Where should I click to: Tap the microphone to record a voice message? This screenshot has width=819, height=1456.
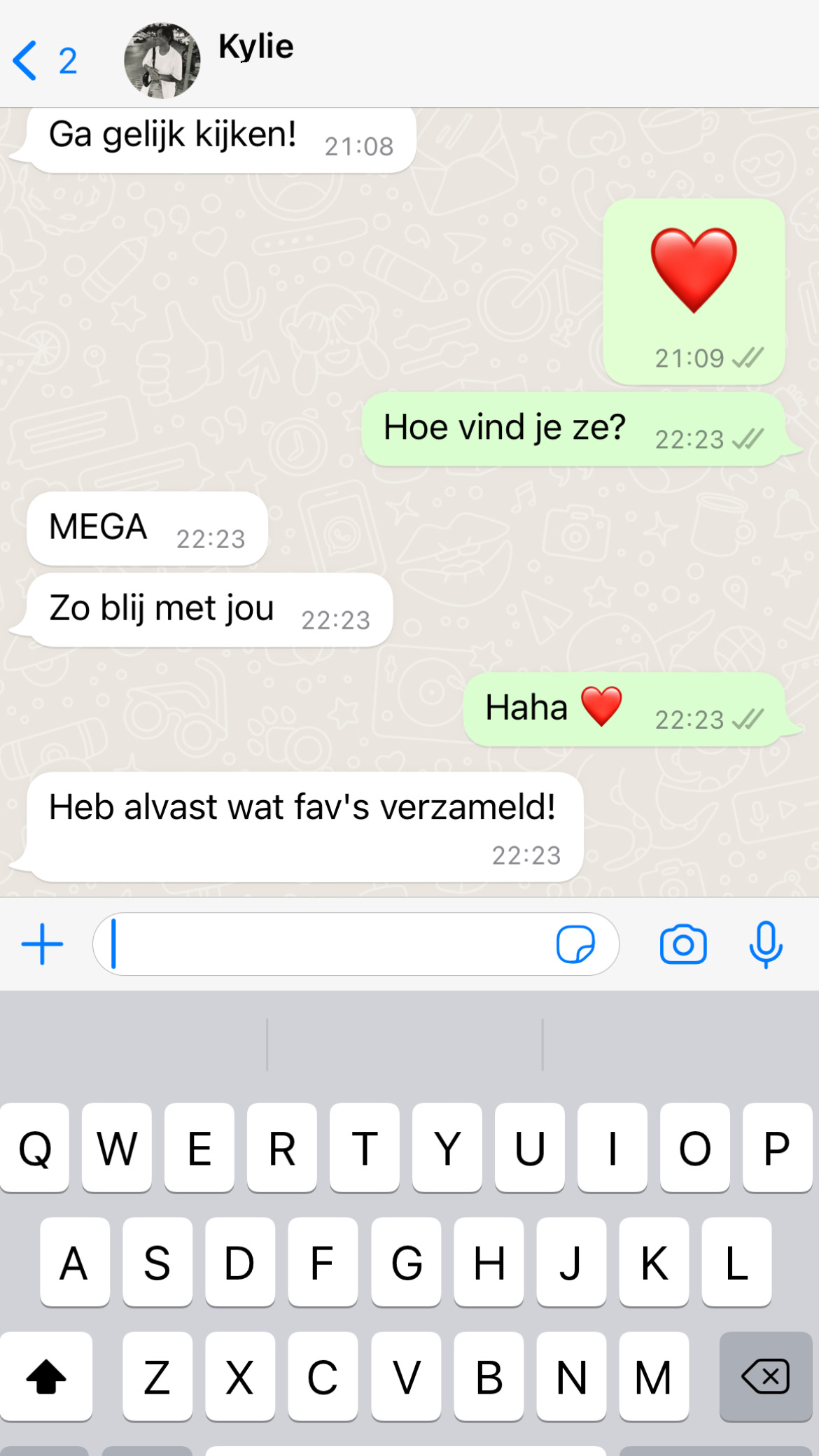(x=765, y=944)
